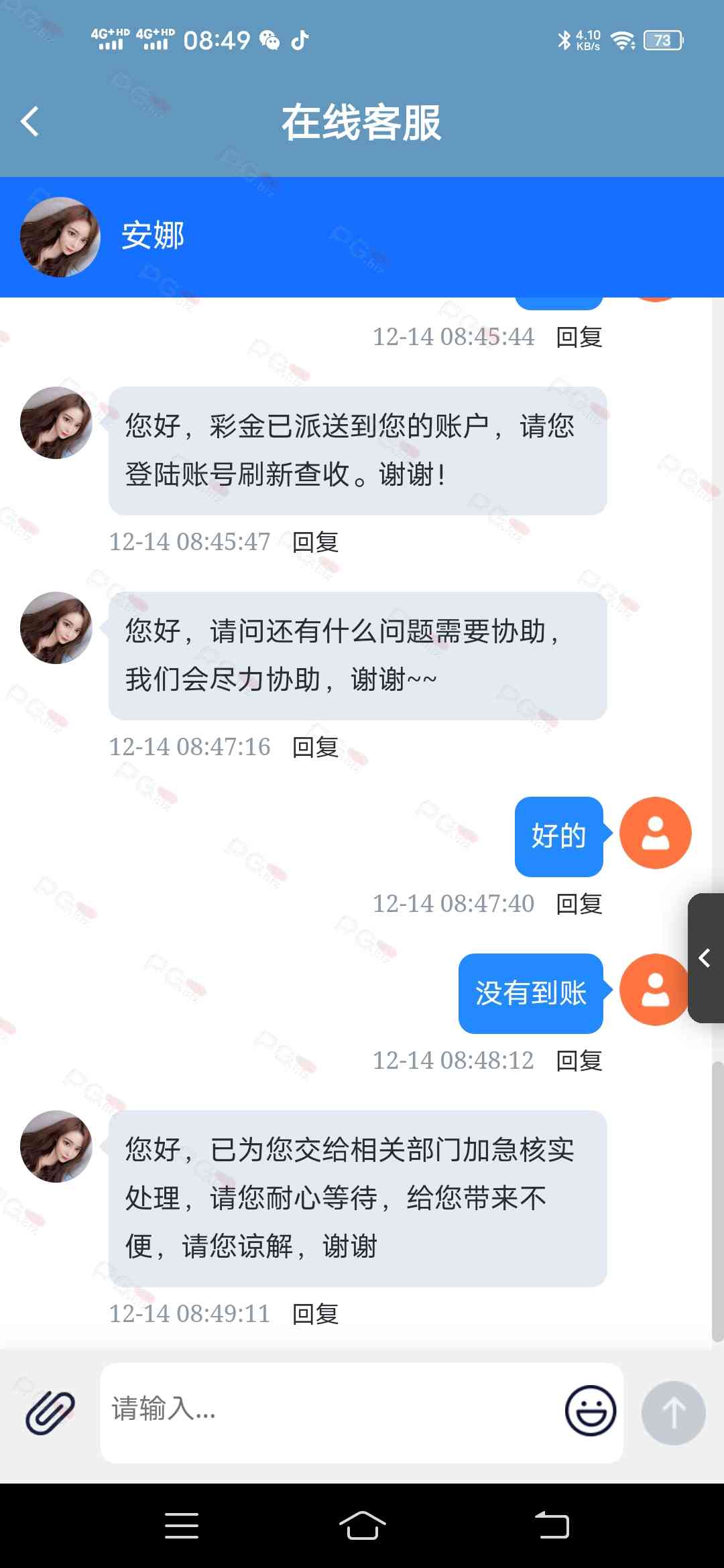Screen dimensions: 724x1568
Task: Send the message with the arrow button
Action: point(673,1413)
